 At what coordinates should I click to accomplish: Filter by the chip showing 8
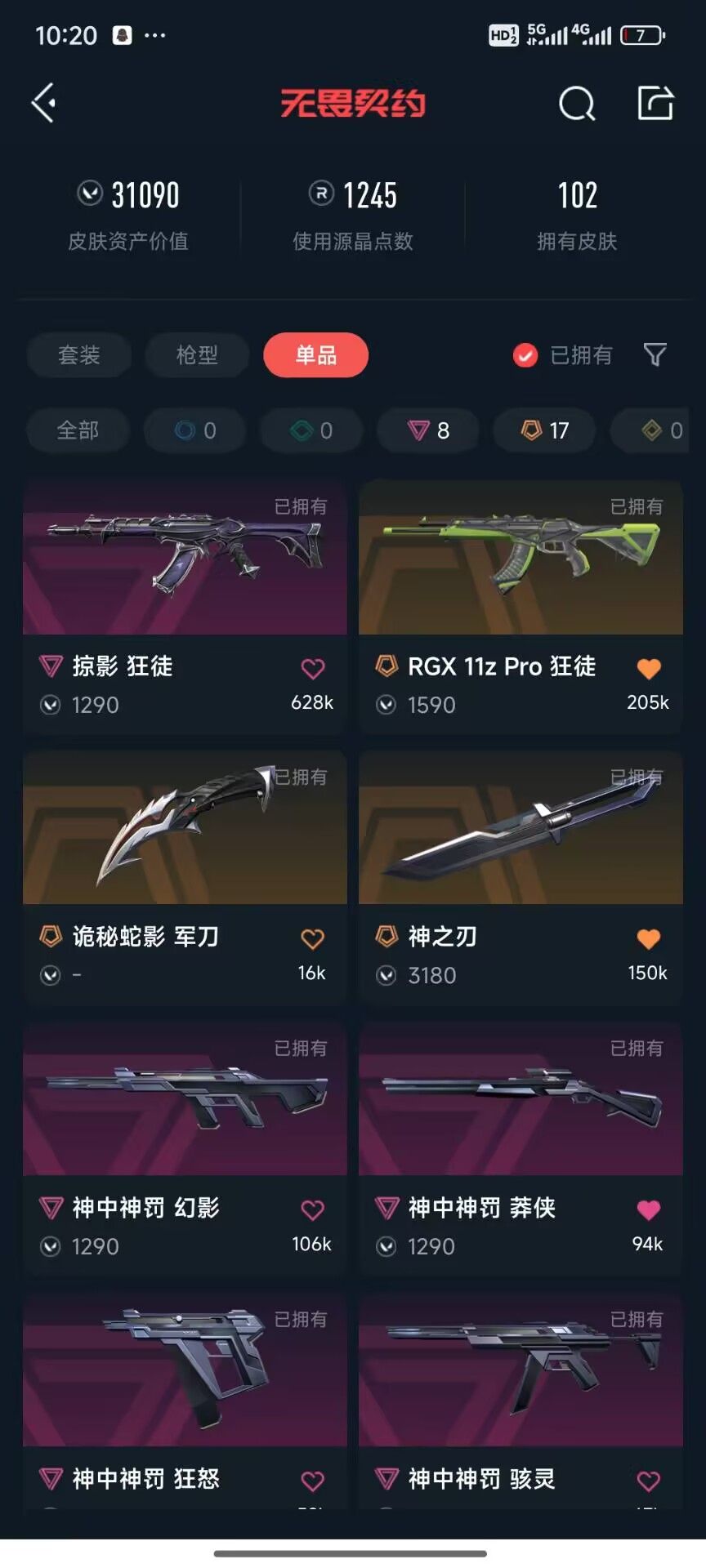427,430
